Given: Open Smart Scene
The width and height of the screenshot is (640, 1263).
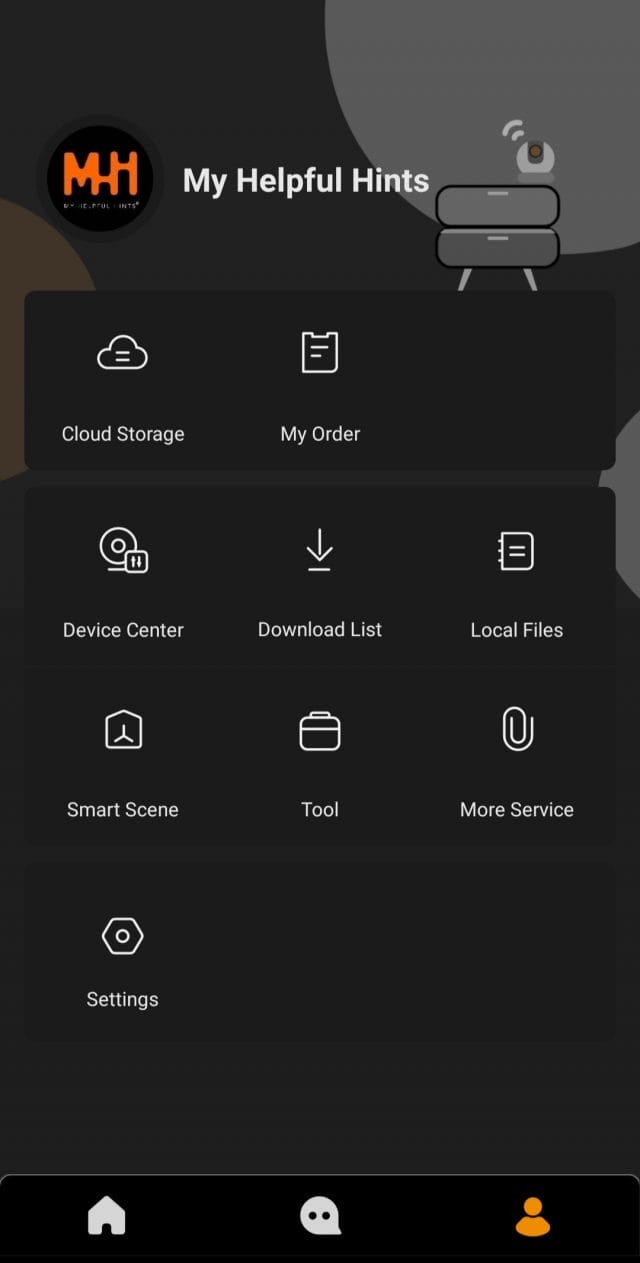Looking at the screenshot, I should pyautogui.click(x=123, y=757).
